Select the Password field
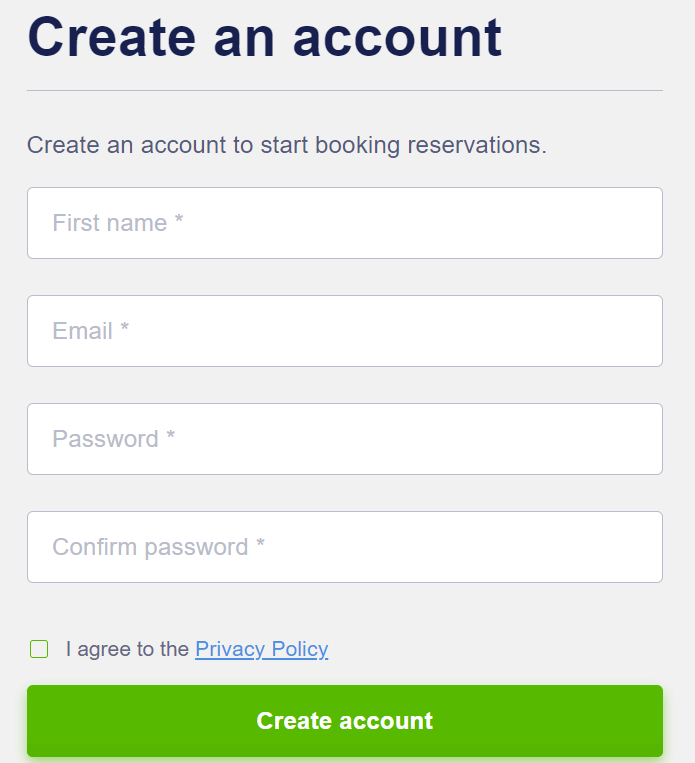The width and height of the screenshot is (695, 763). tap(344, 439)
